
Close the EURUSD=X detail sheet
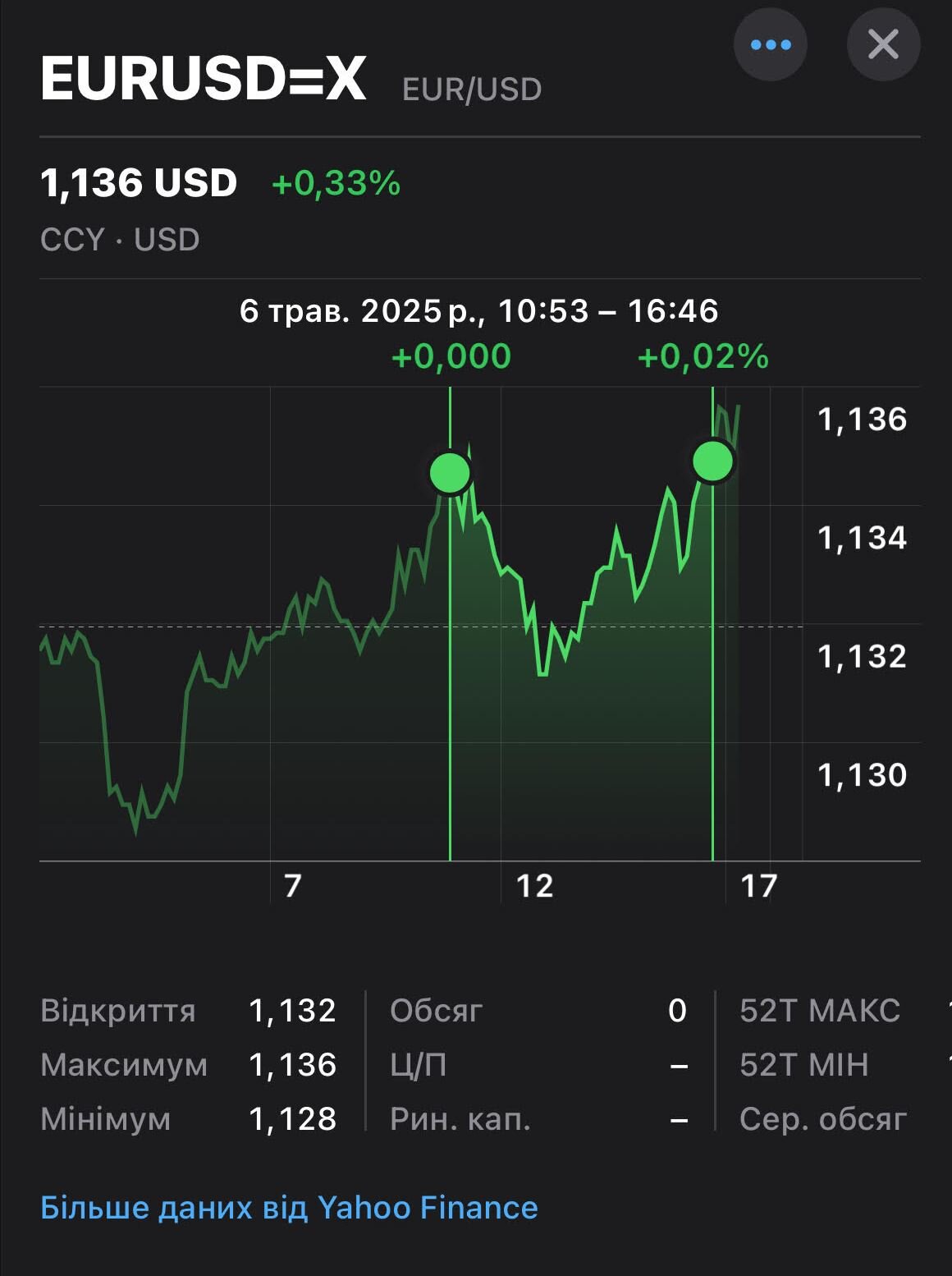click(x=883, y=44)
